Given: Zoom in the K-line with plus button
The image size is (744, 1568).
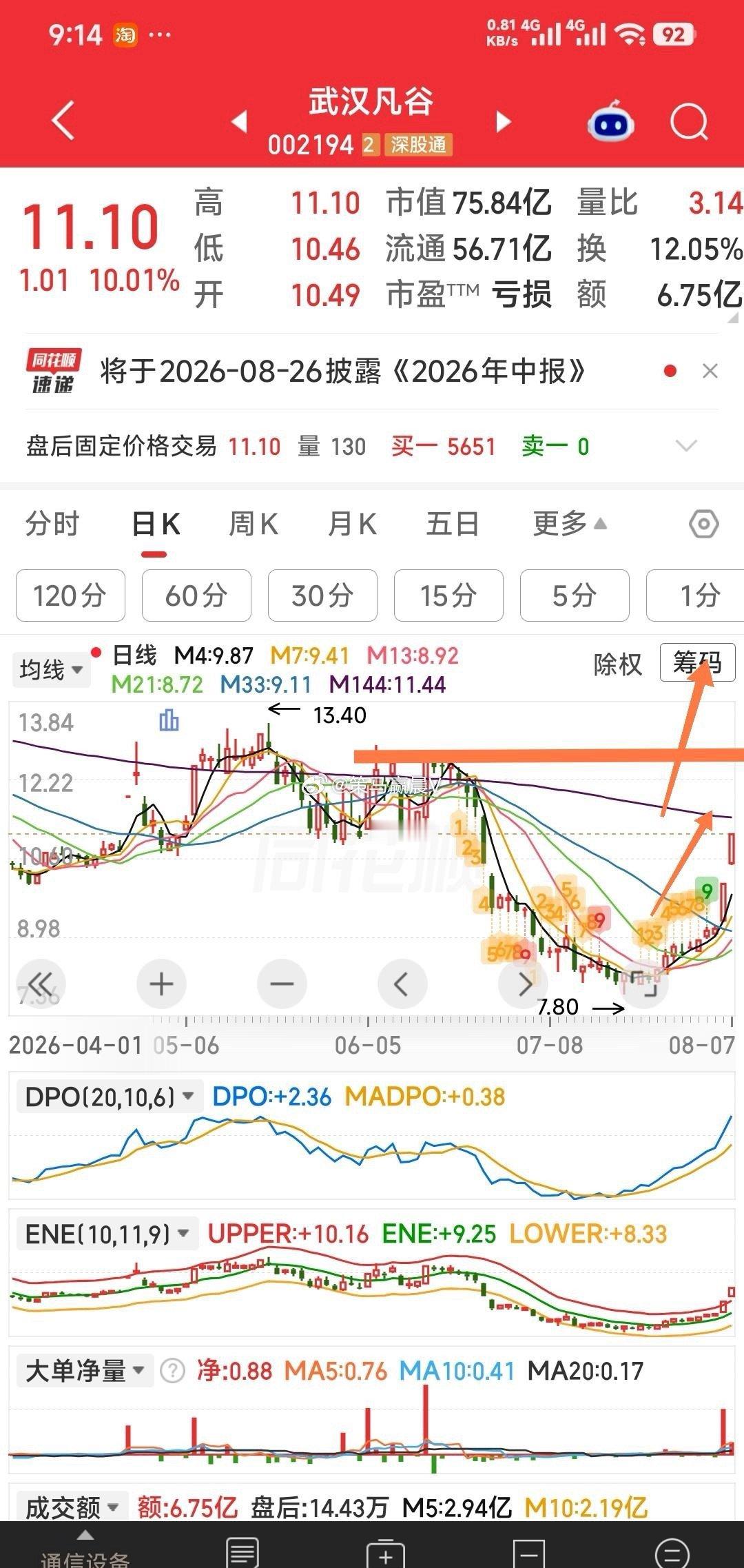Looking at the screenshot, I should pos(161,984).
